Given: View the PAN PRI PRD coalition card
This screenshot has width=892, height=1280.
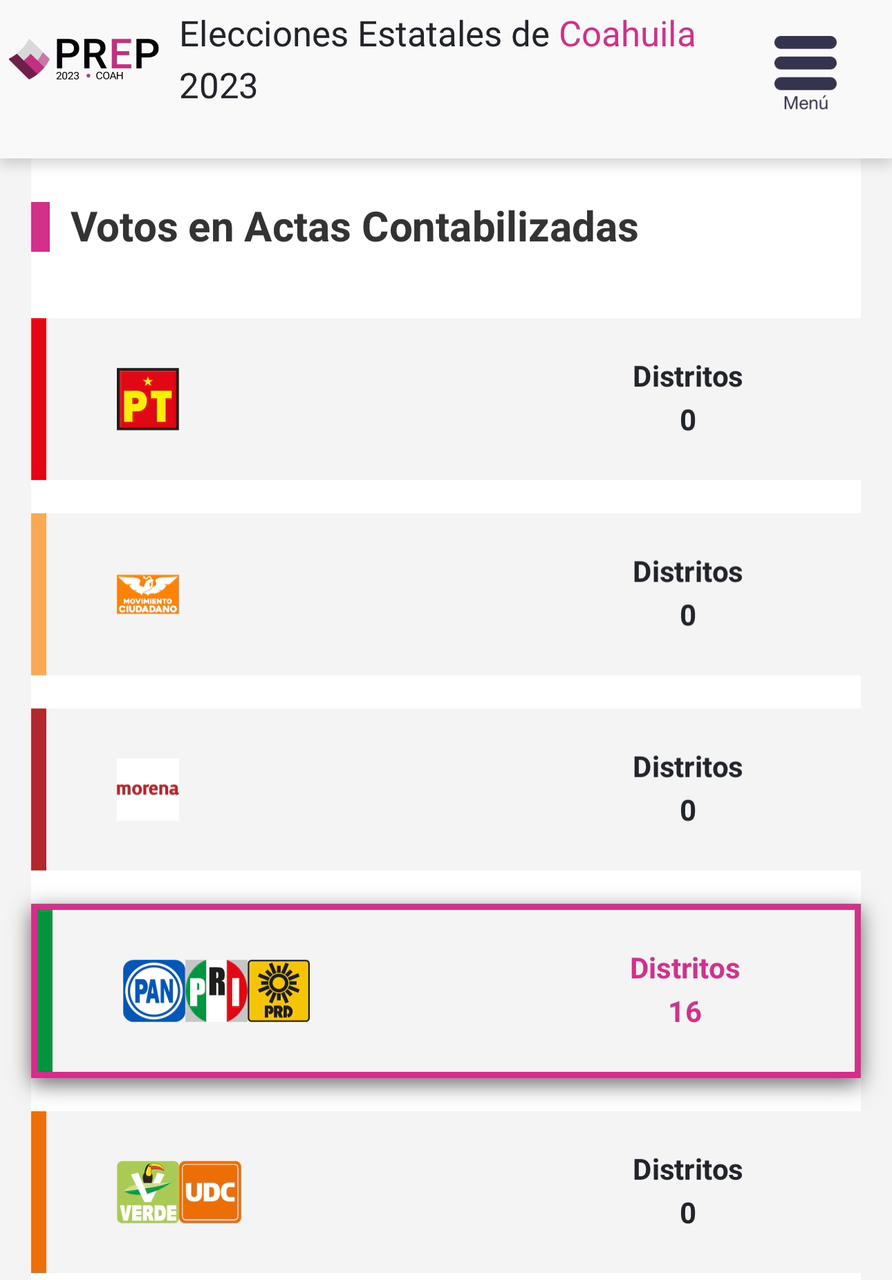Looking at the screenshot, I should click(x=450, y=990).
